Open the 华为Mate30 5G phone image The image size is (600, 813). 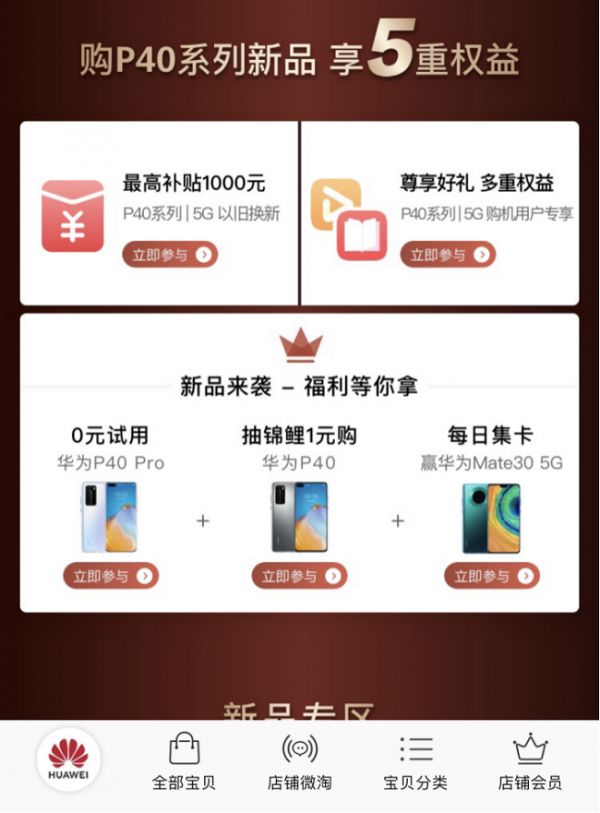(490, 517)
